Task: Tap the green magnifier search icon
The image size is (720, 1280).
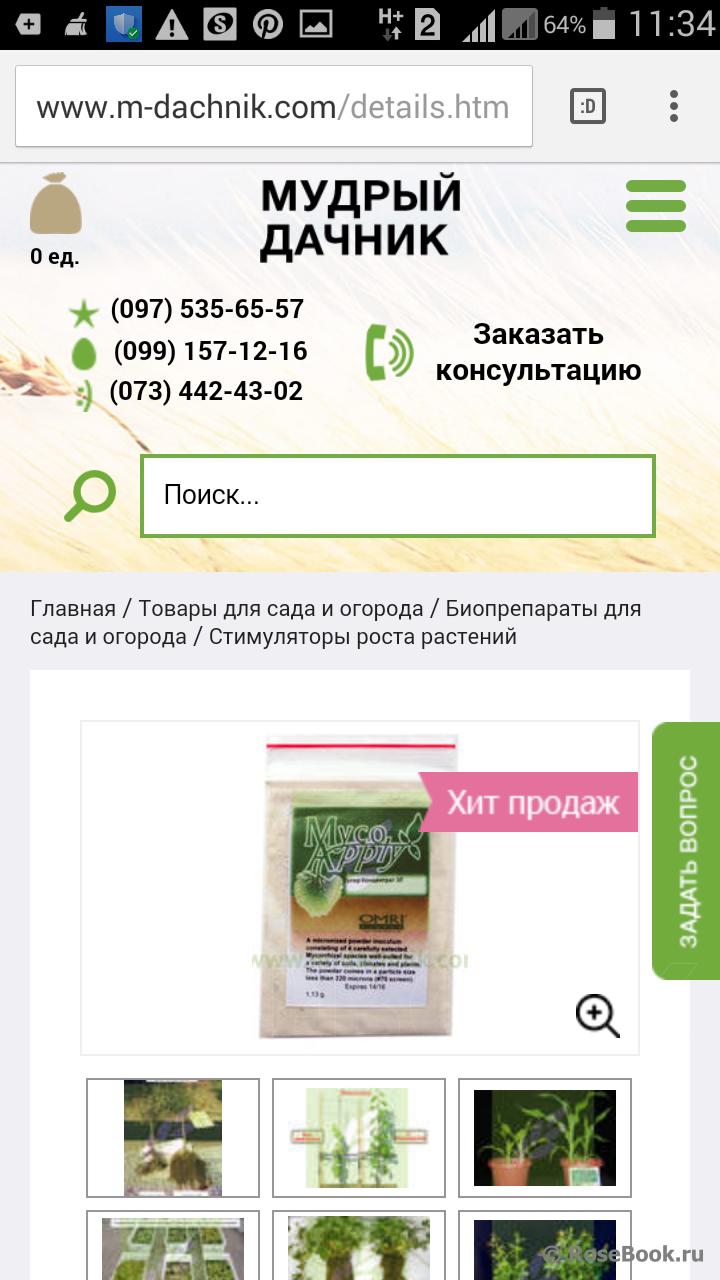Action: 90,496
